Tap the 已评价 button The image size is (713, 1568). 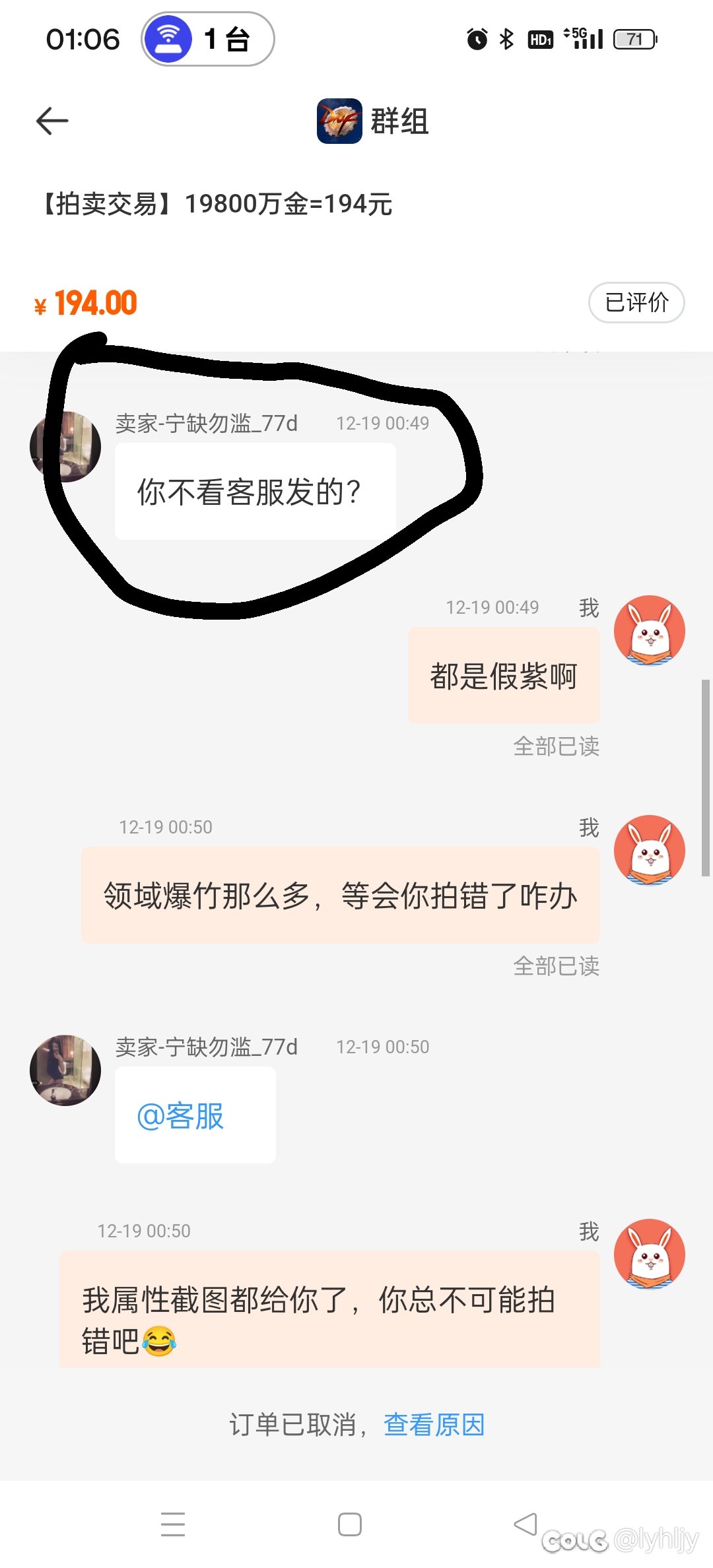pos(636,303)
